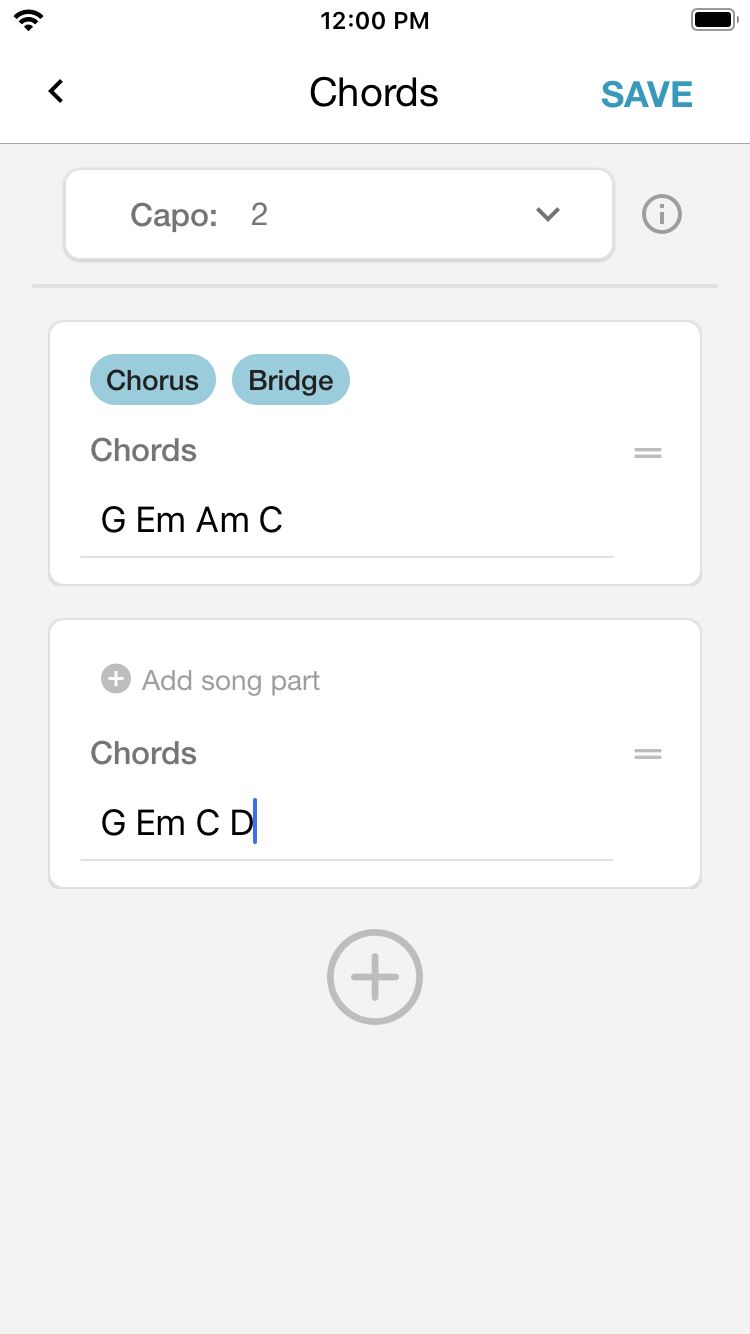Tap the reorder handle on the Chorus card
The image size is (750, 1334).
648,453
